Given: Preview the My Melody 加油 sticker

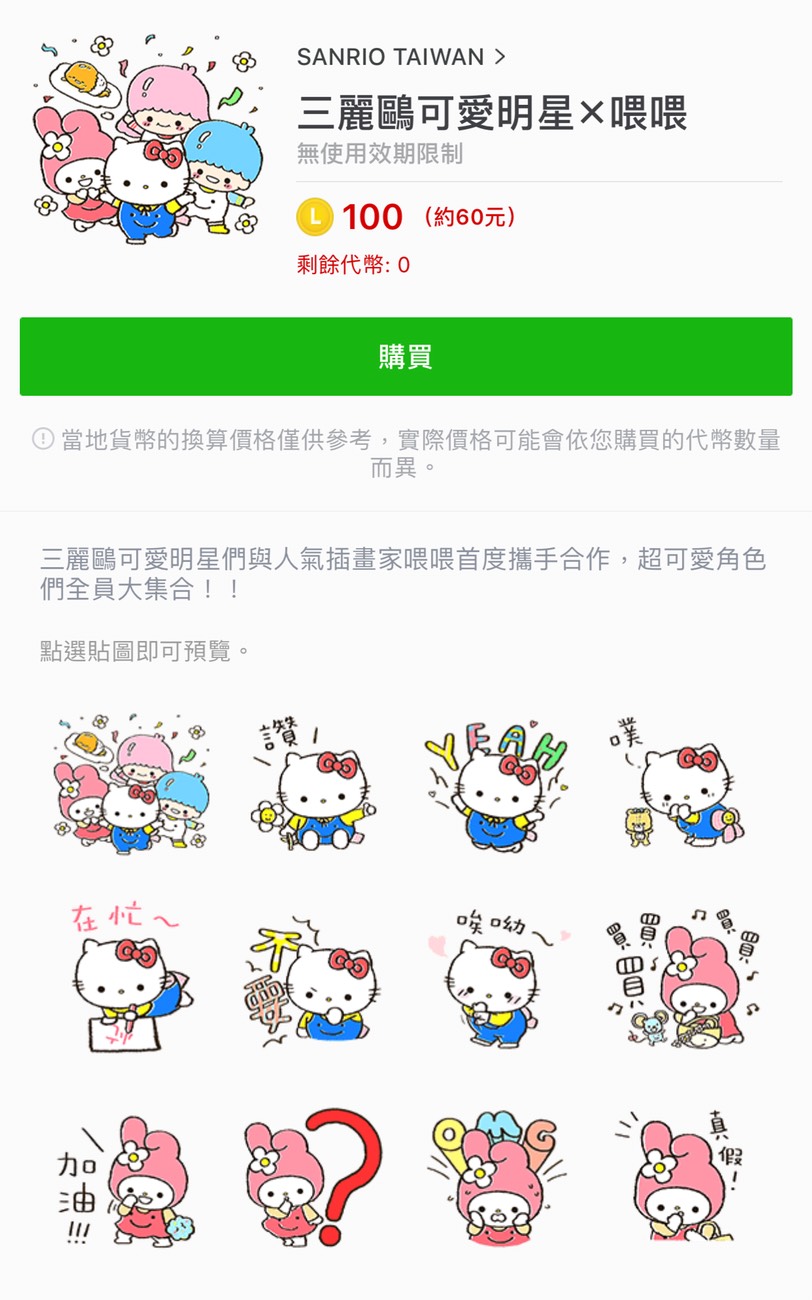Looking at the screenshot, I should pyautogui.click(x=131, y=1178).
